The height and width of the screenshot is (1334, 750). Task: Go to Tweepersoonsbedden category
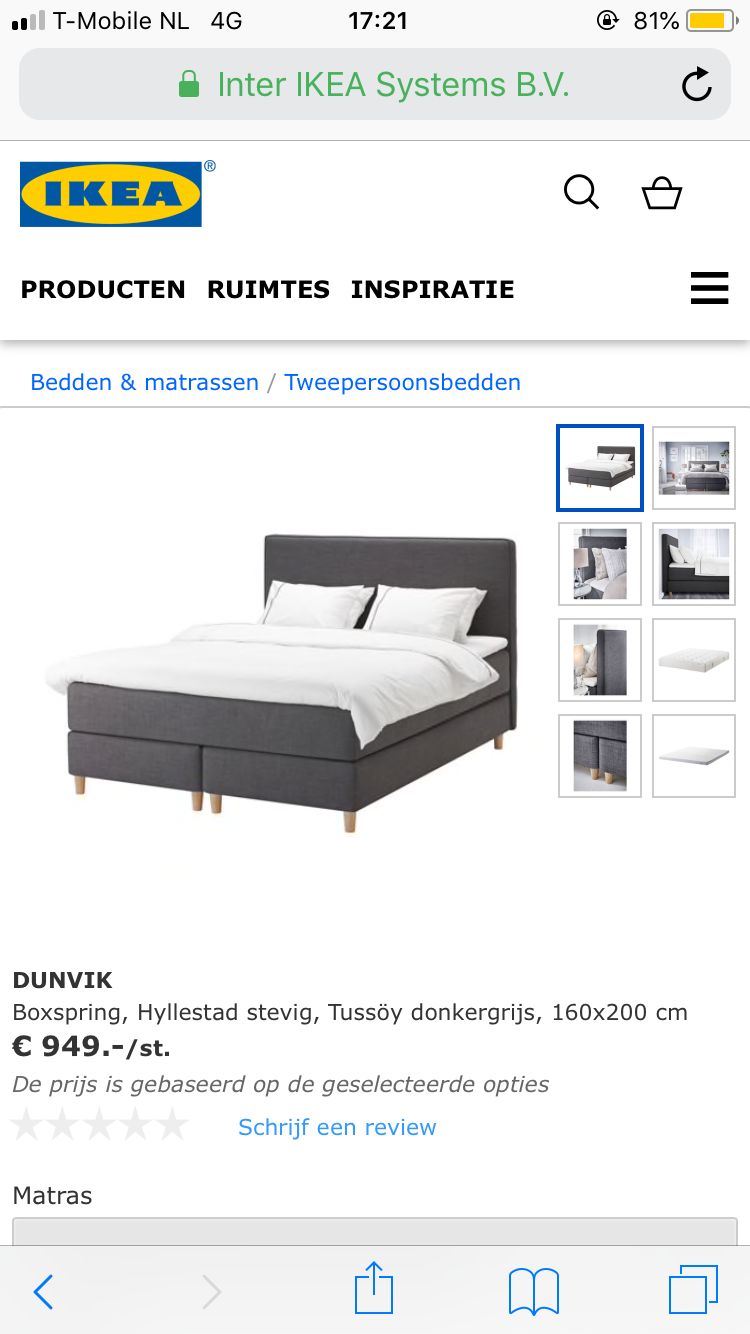[402, 382]
